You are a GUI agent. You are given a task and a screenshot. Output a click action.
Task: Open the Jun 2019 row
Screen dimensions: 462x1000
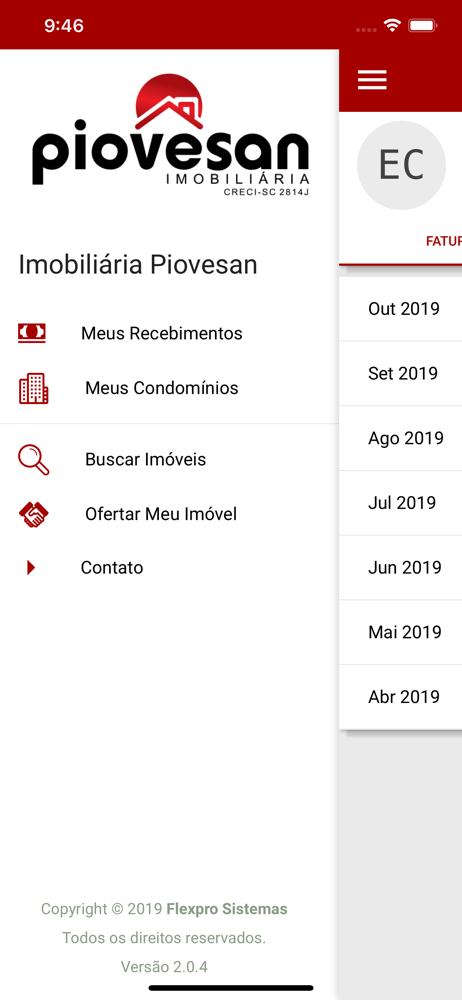401,568
